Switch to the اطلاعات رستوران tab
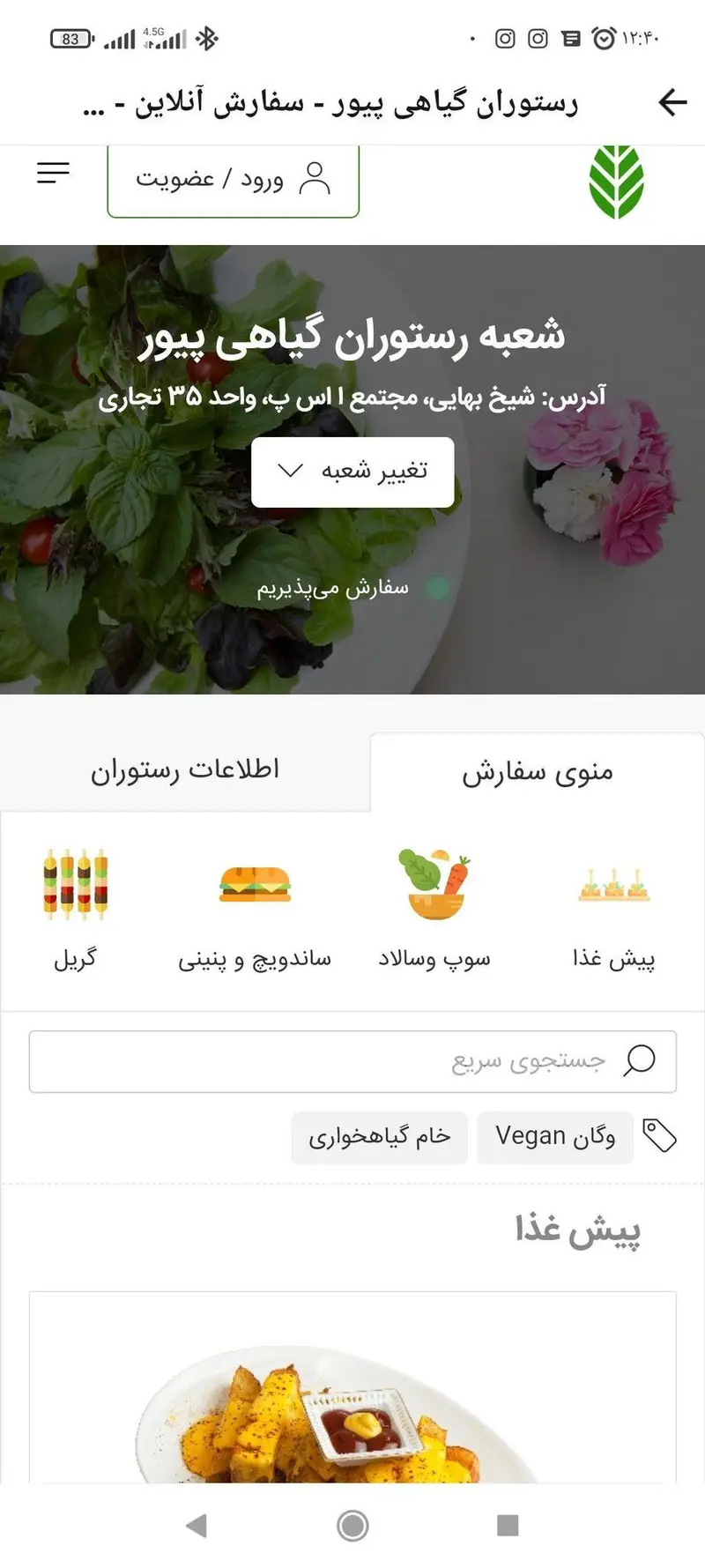705x1568 pixels. 186,769
